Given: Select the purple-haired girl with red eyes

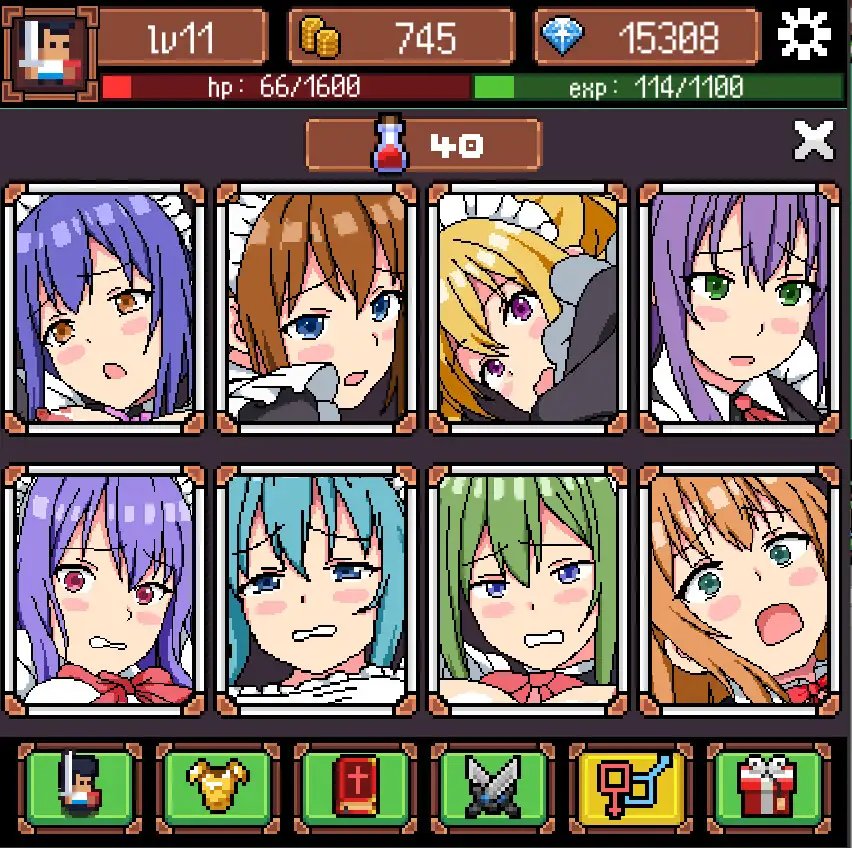Looking at the screenshot, I should pos(104,590).
